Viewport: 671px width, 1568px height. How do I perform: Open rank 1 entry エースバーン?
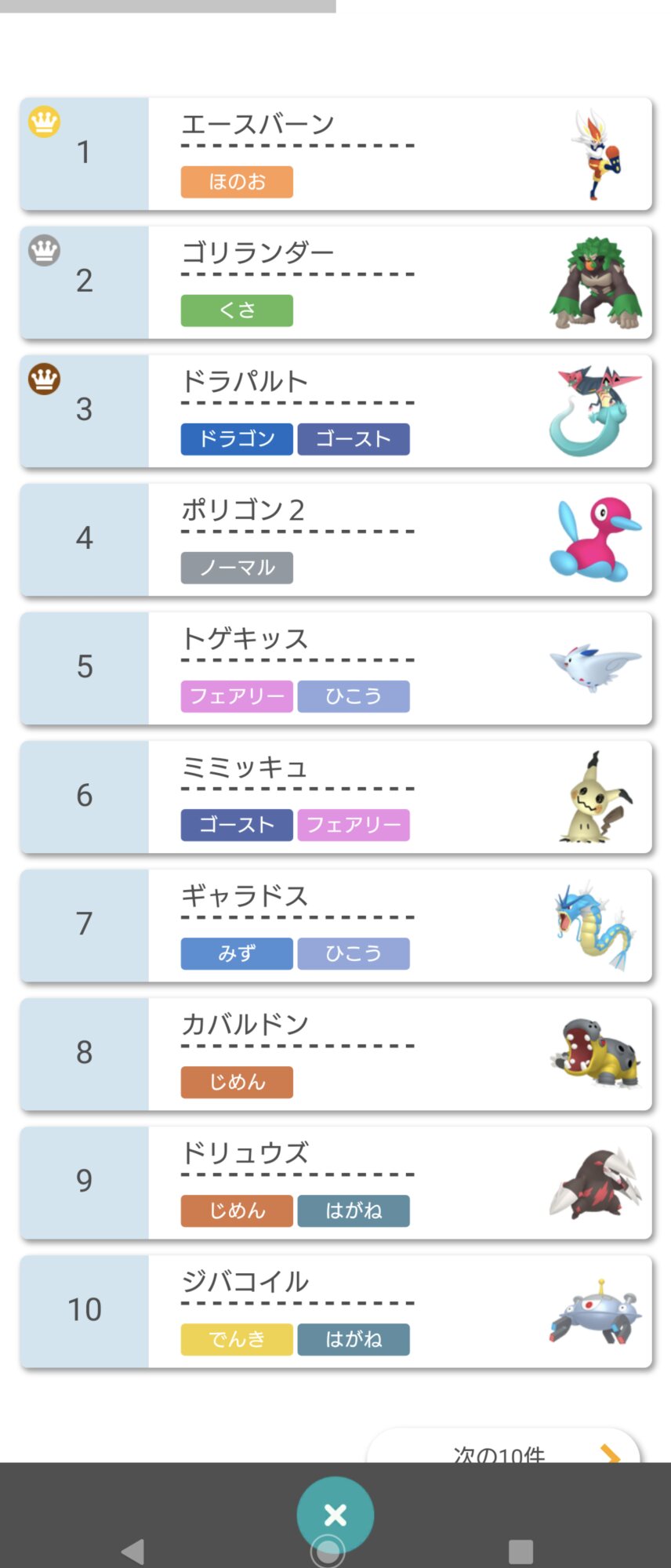(x=335, y=154)
